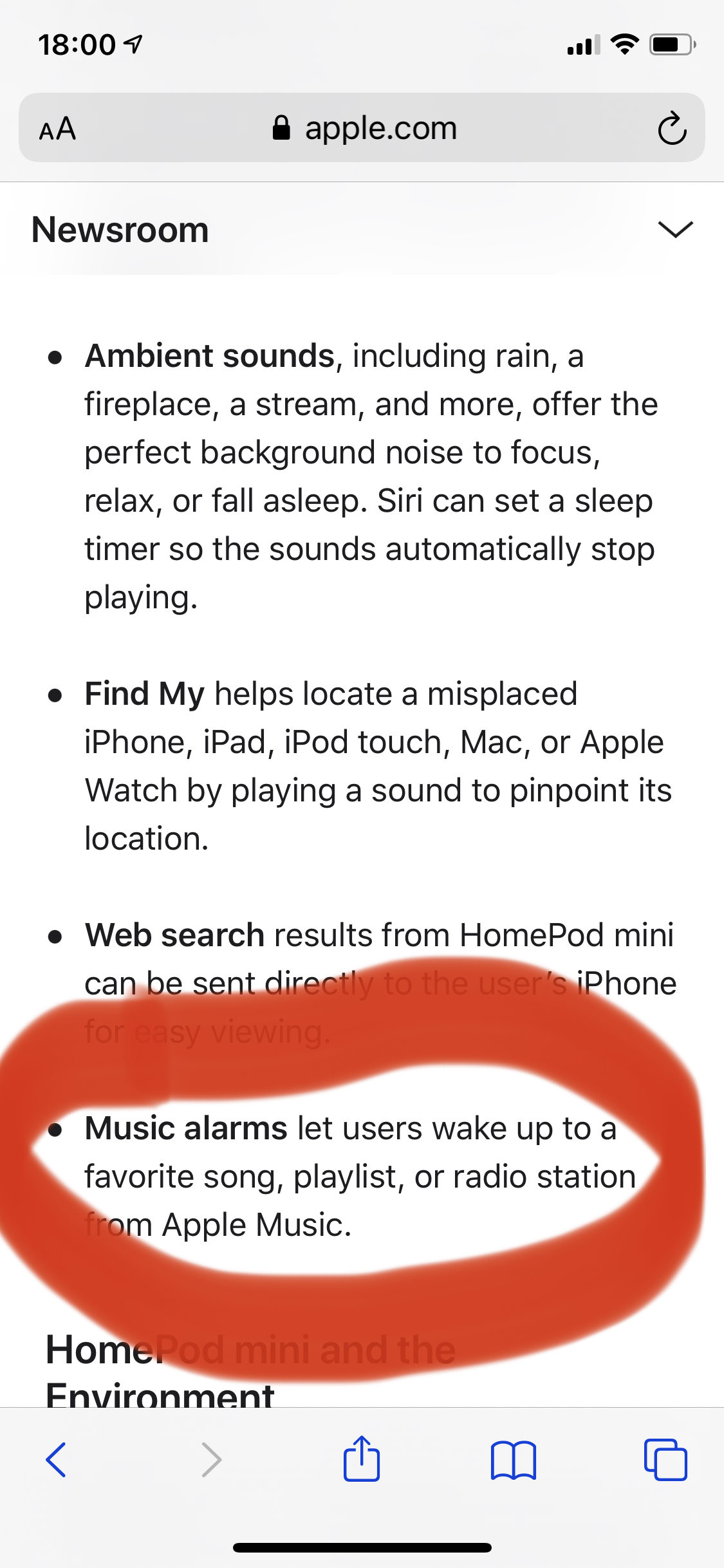This screenshot has width=724, height=1568.
Task: Go back to the previous page
Action: [56, 1459]
